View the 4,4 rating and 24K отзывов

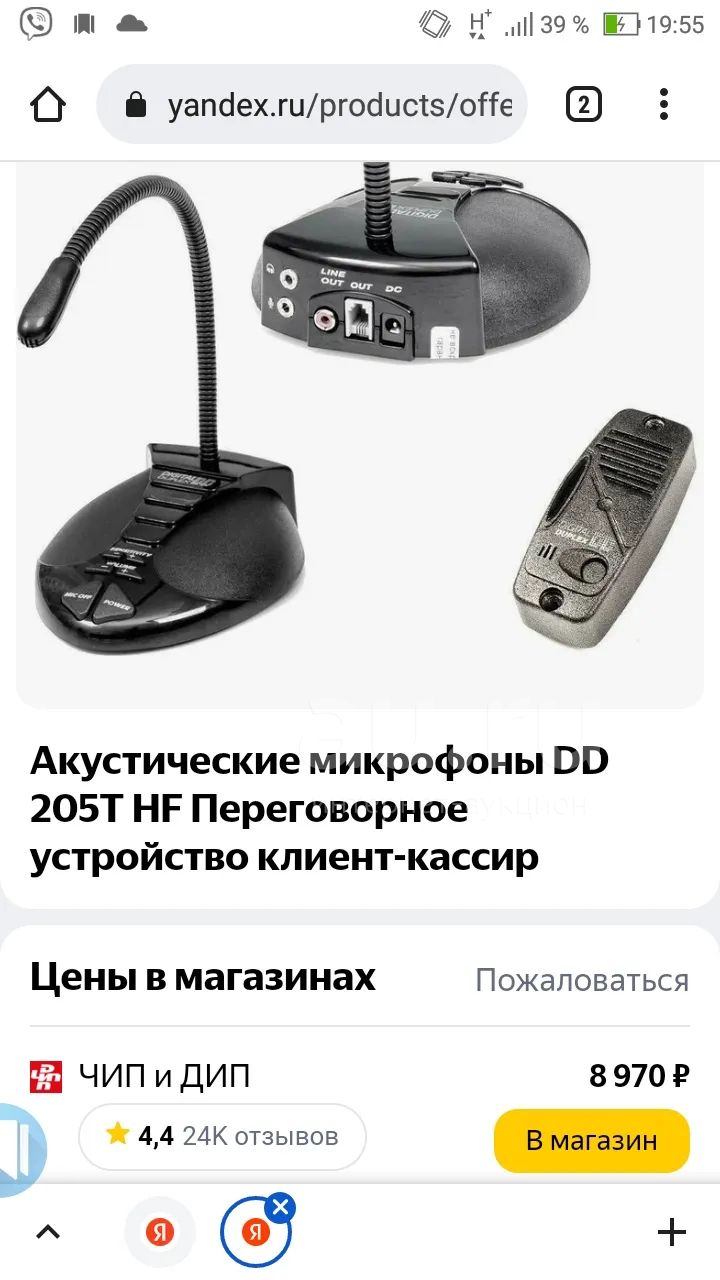click(222, 1136)
